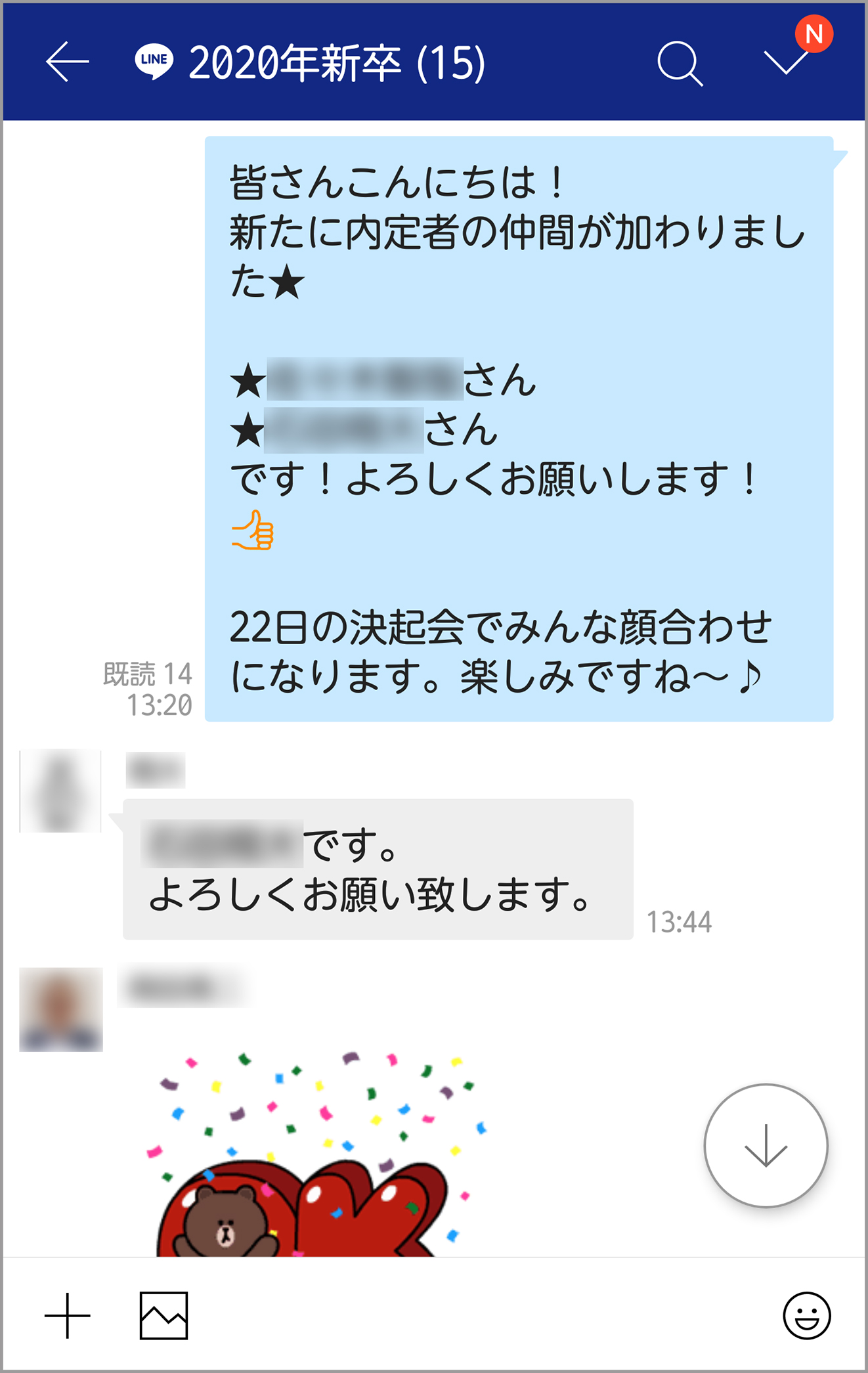The image size is (868, 1373).
Task: Attach a photo from the gallery
Action: 163,1315
